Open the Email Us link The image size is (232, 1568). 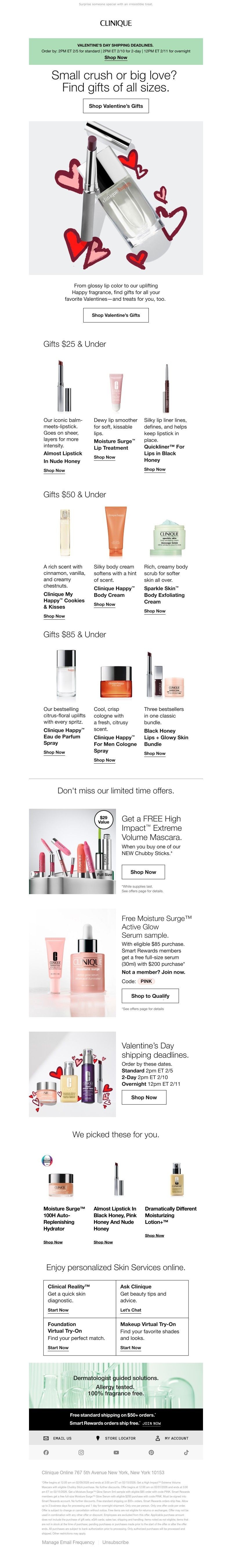(x=58, y=1438)
